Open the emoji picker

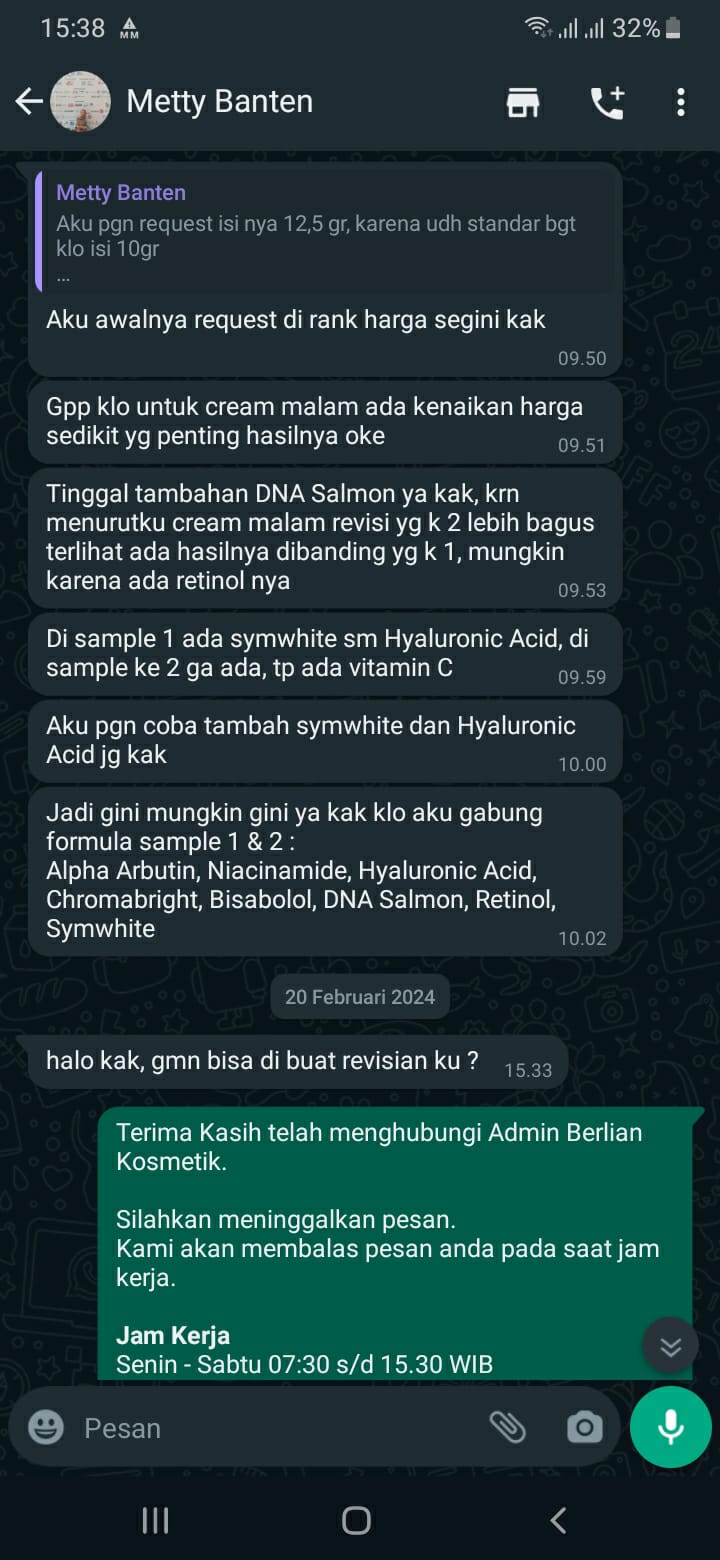46,1427
